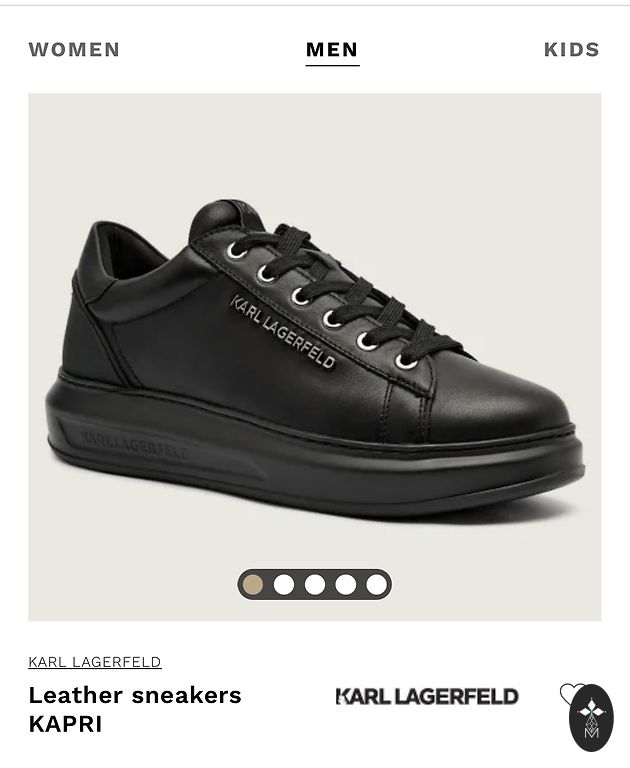The image size is (630, 768).
Task: Show the third photo using its dot
Action: [315, 584]
